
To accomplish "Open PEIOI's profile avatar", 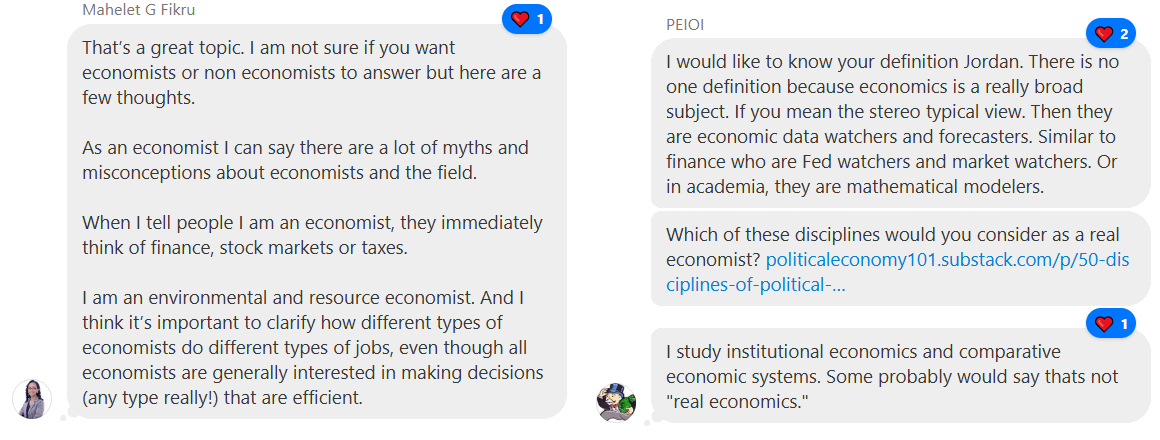I will pos(616,402).
